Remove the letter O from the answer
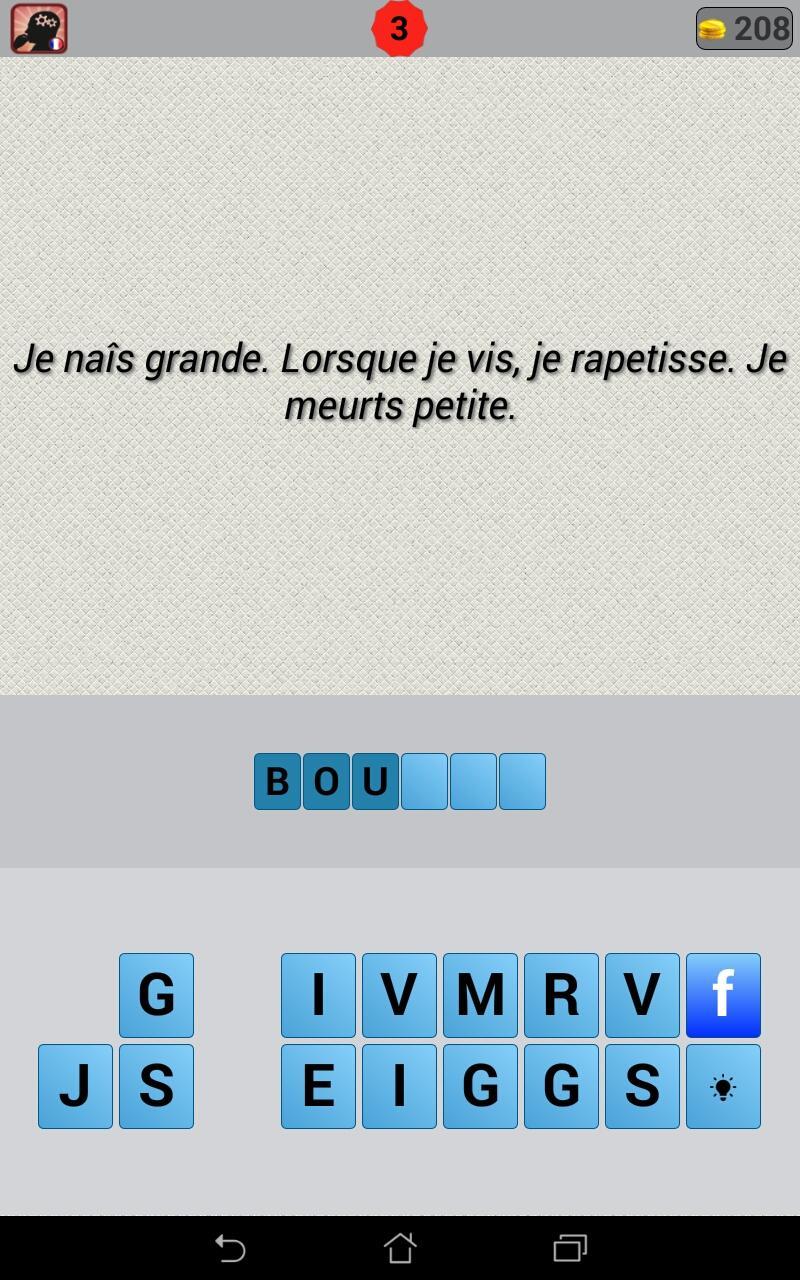 (326, 781)
